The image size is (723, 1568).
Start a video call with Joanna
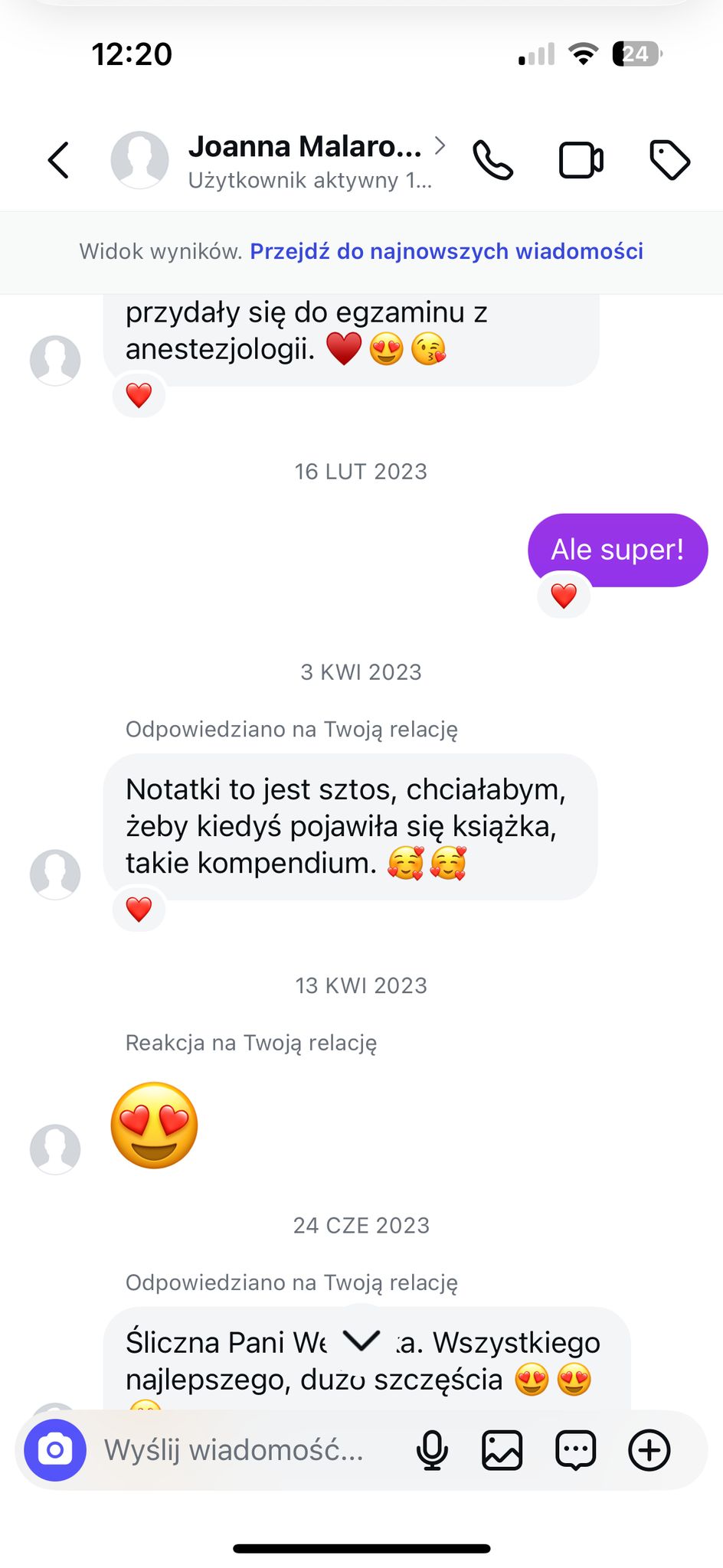point(581,160)
